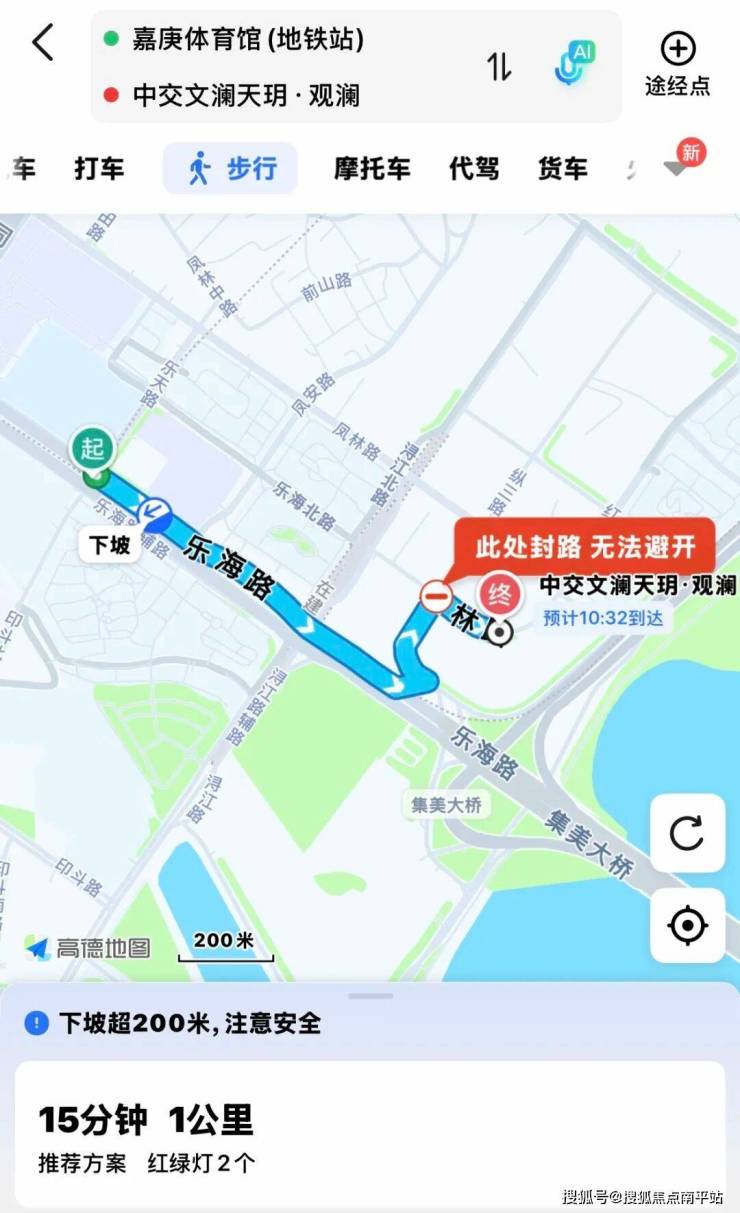The image size is (740, 1213).
Task: Activate the AI voice assistant
Action: [x=574, y=62]
